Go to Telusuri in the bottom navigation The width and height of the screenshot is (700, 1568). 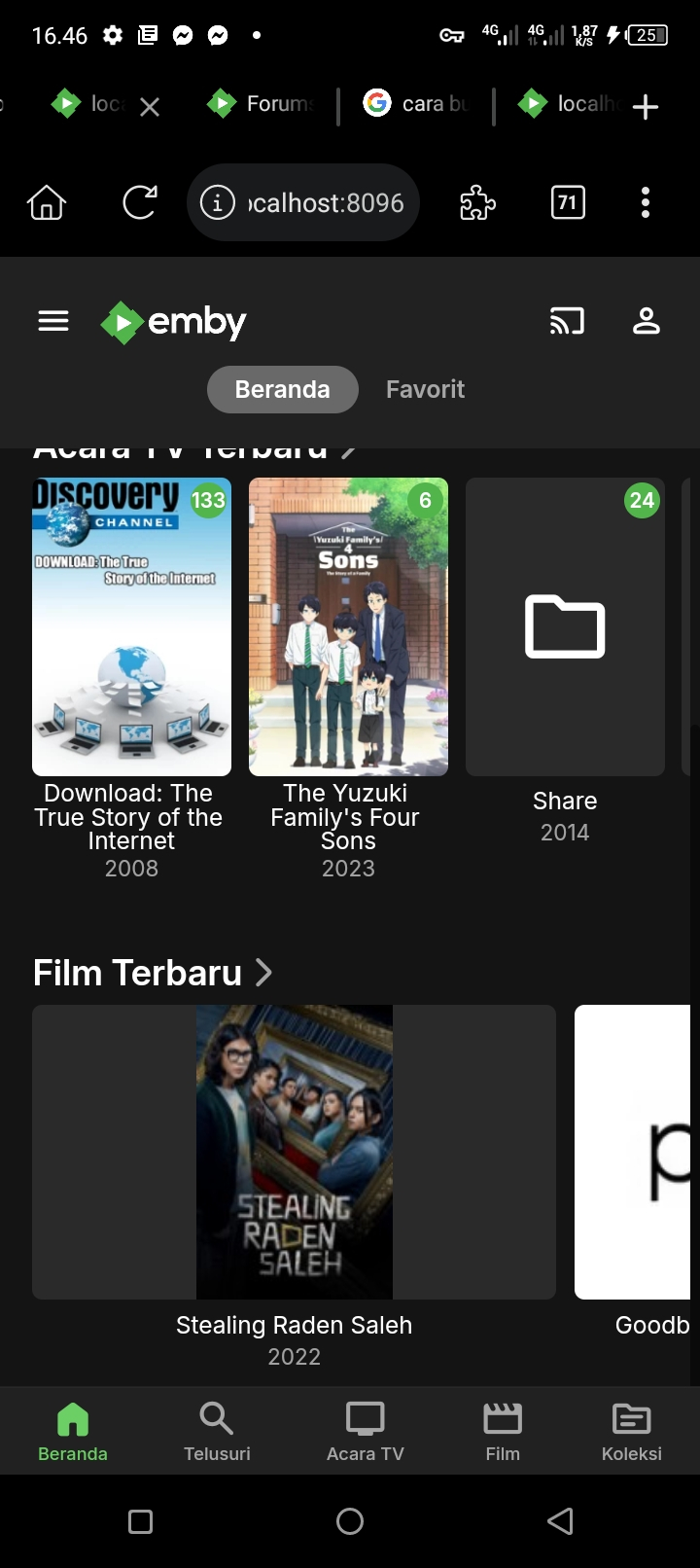217,1431
